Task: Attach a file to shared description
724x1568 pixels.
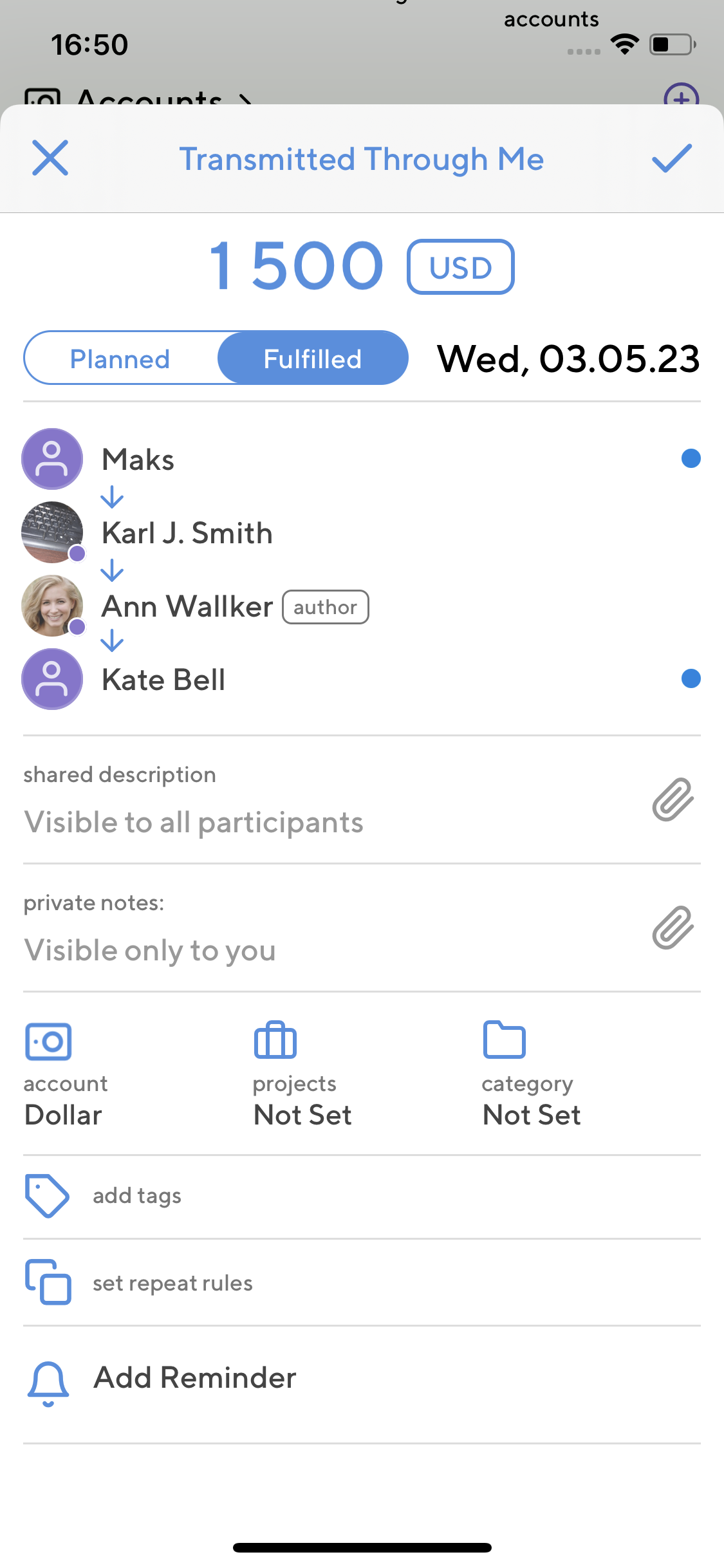Action: [673, 799]
